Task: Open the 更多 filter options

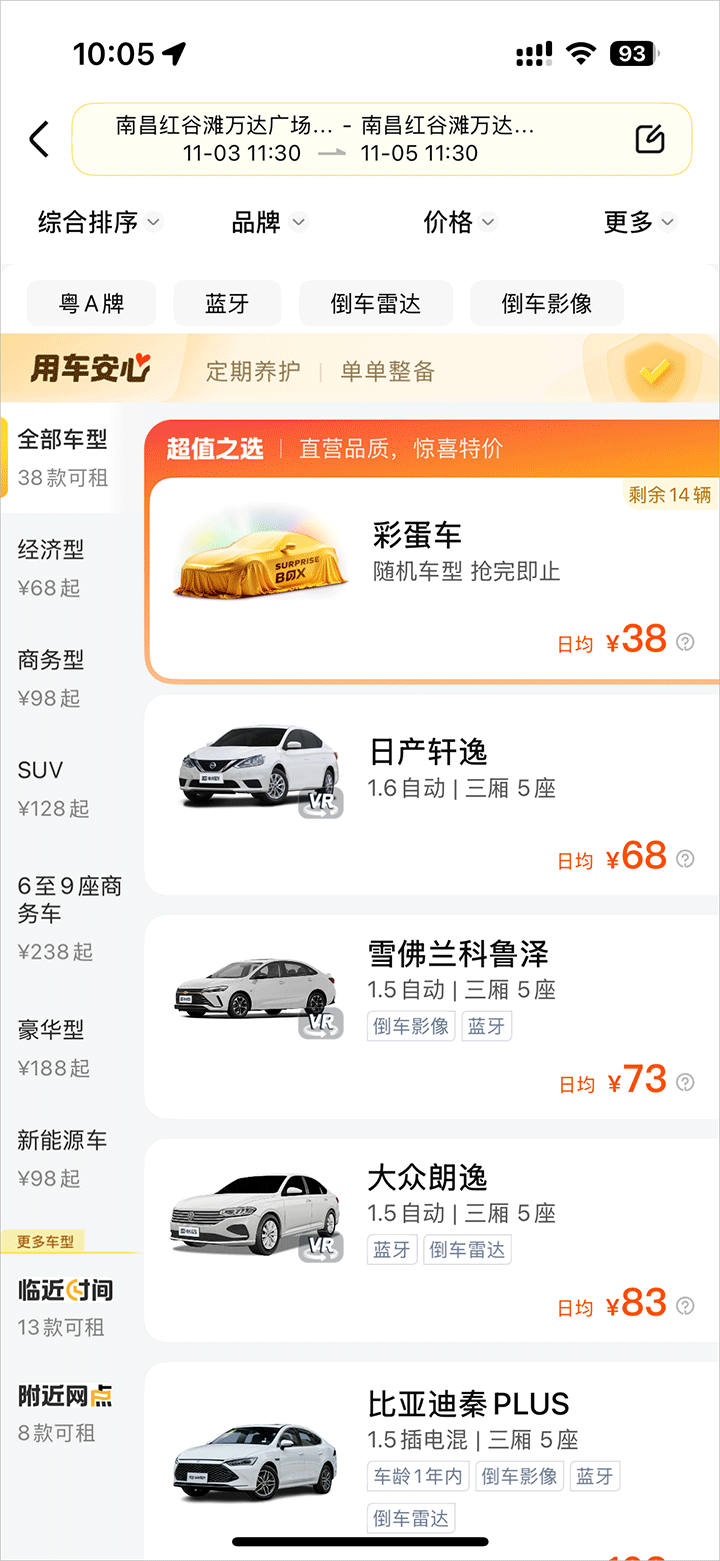Action: point(639,222)
